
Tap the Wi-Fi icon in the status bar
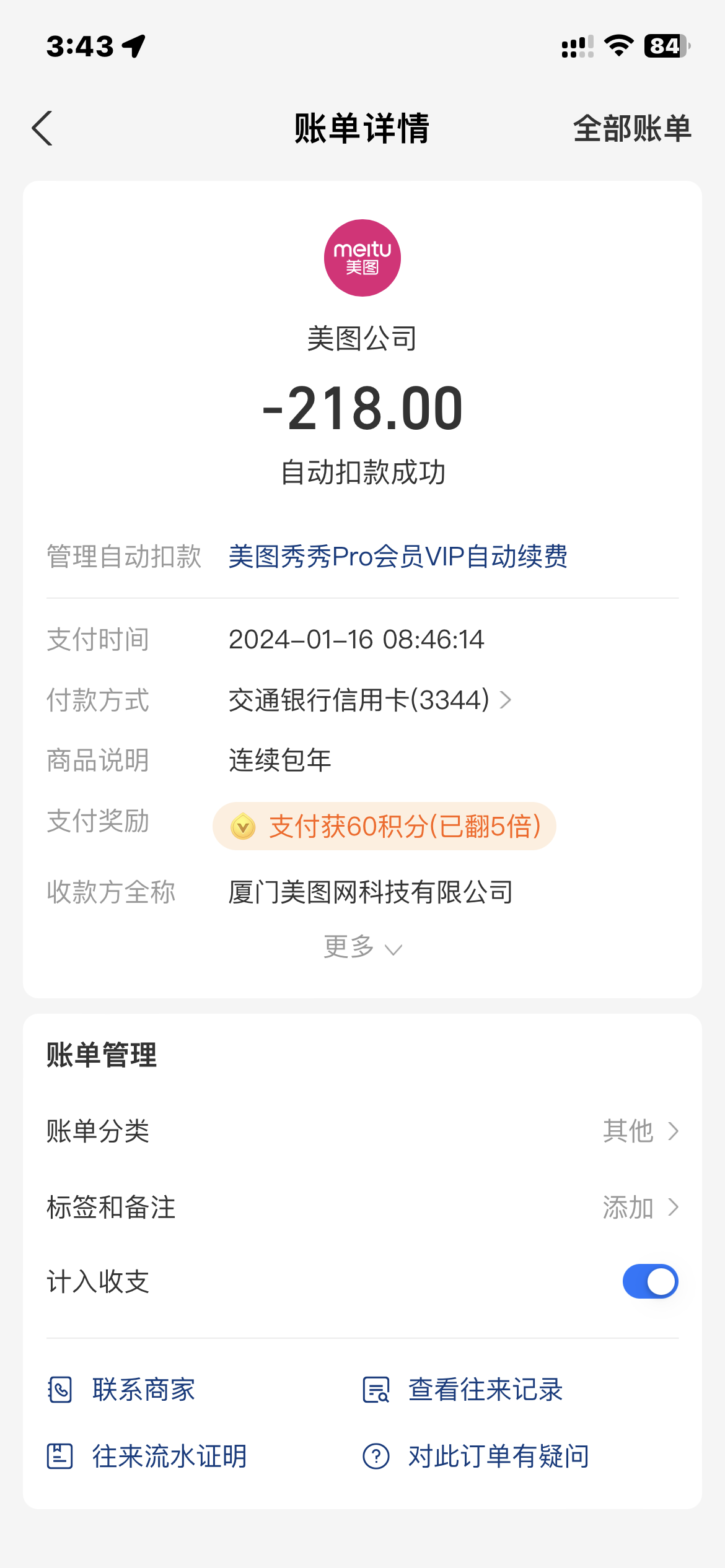click(x=618, y=45)
